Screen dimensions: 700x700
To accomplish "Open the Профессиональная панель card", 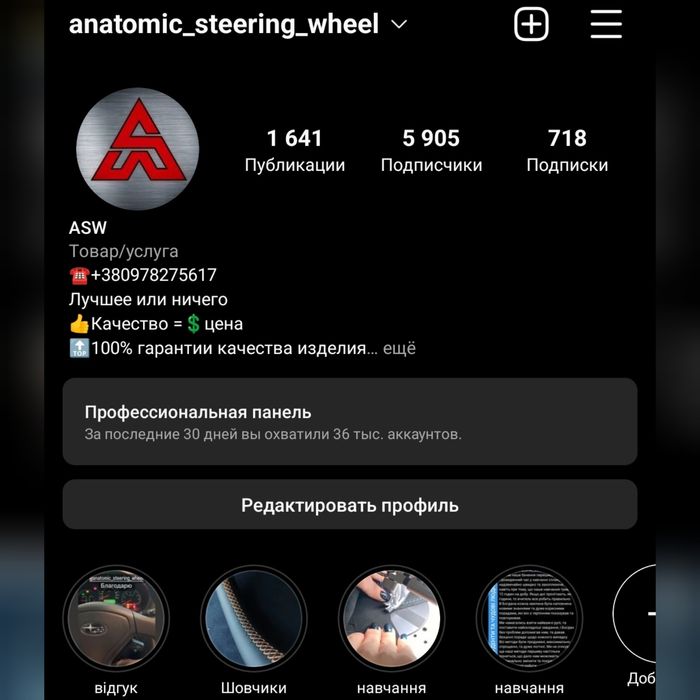I will coord(350,421).
